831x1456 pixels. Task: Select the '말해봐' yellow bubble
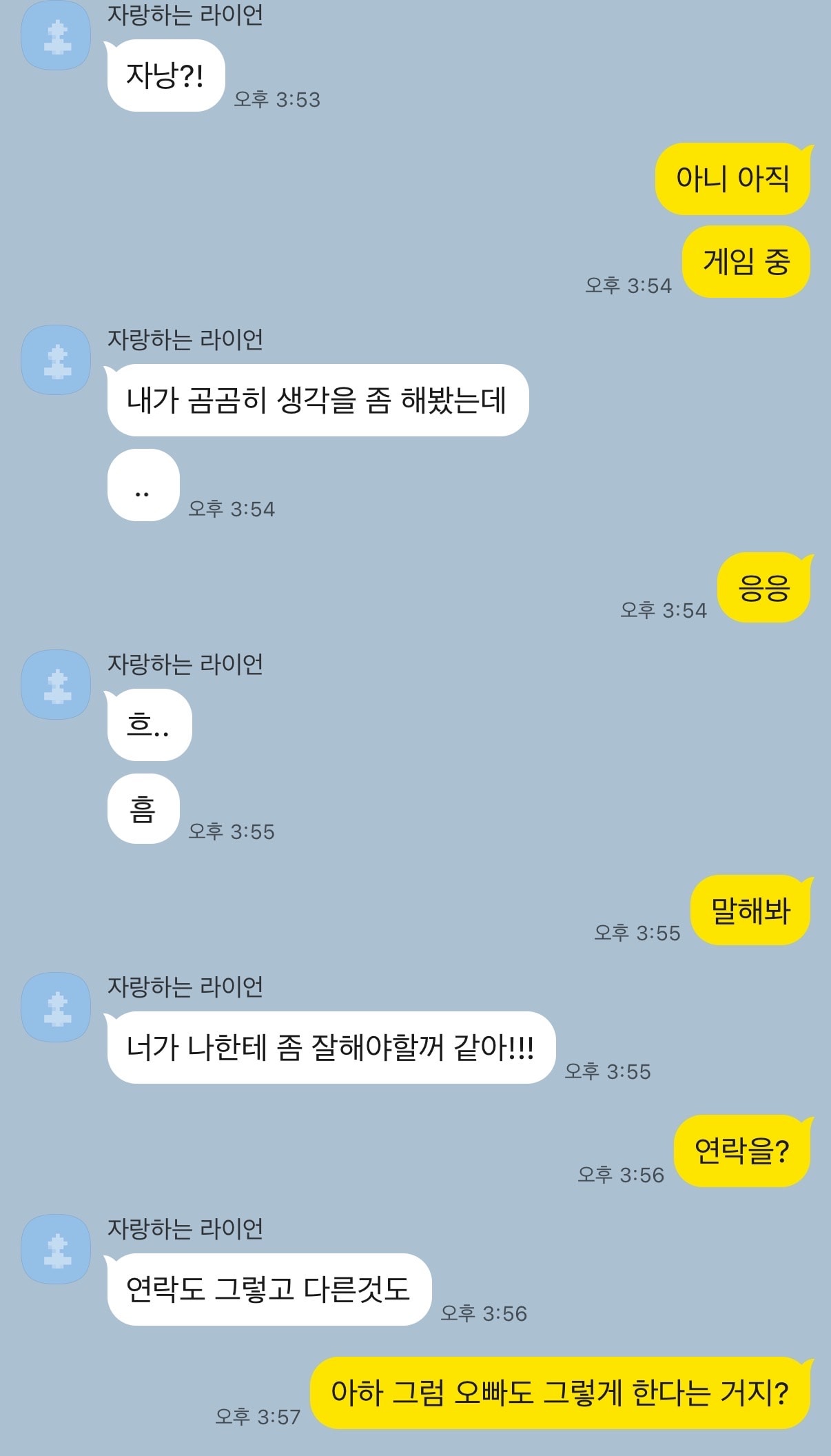coord(752,910)
